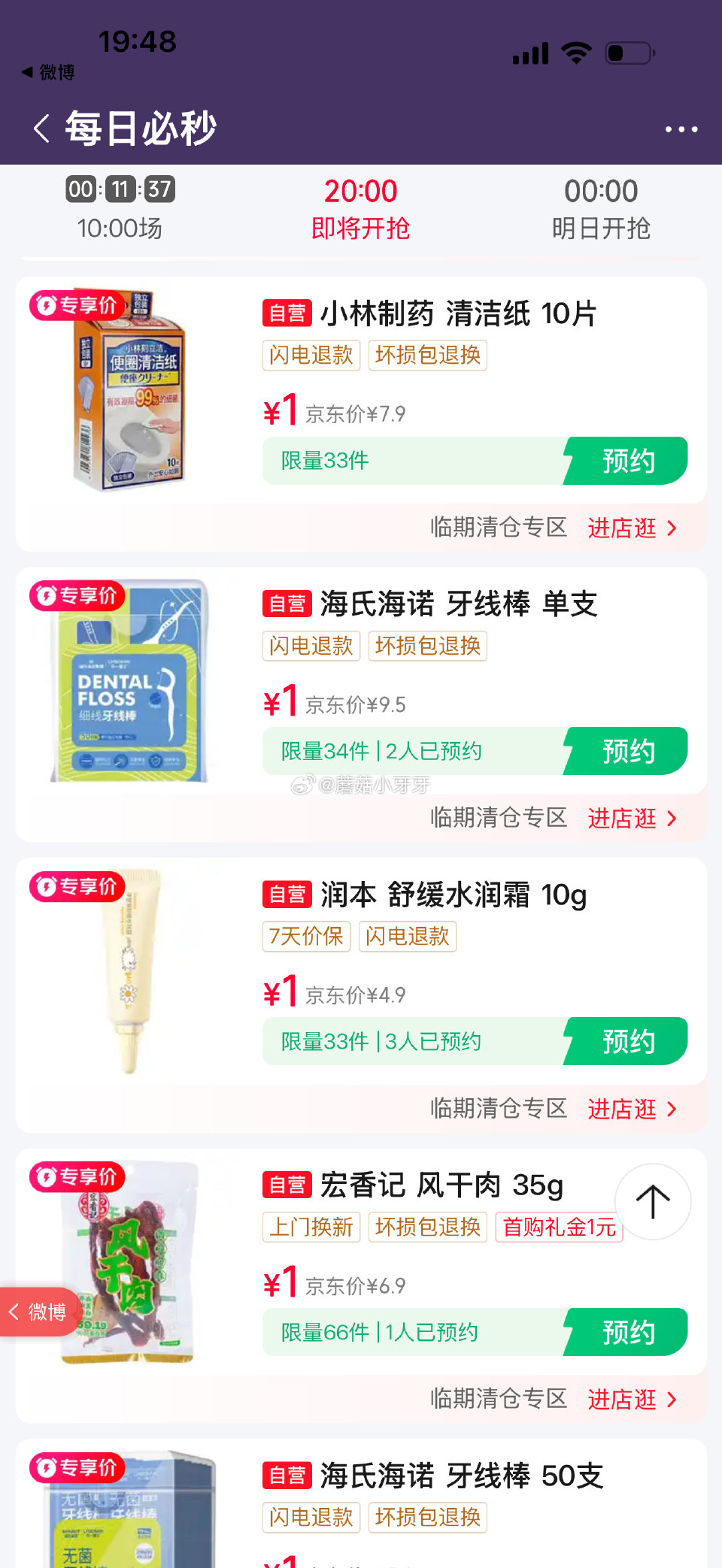Toggle the 闪电退款 tag on 海氏海诺 牙线棒
Image resolution: width=722 pixels, height=1568 pixels.
click(311, 646)
